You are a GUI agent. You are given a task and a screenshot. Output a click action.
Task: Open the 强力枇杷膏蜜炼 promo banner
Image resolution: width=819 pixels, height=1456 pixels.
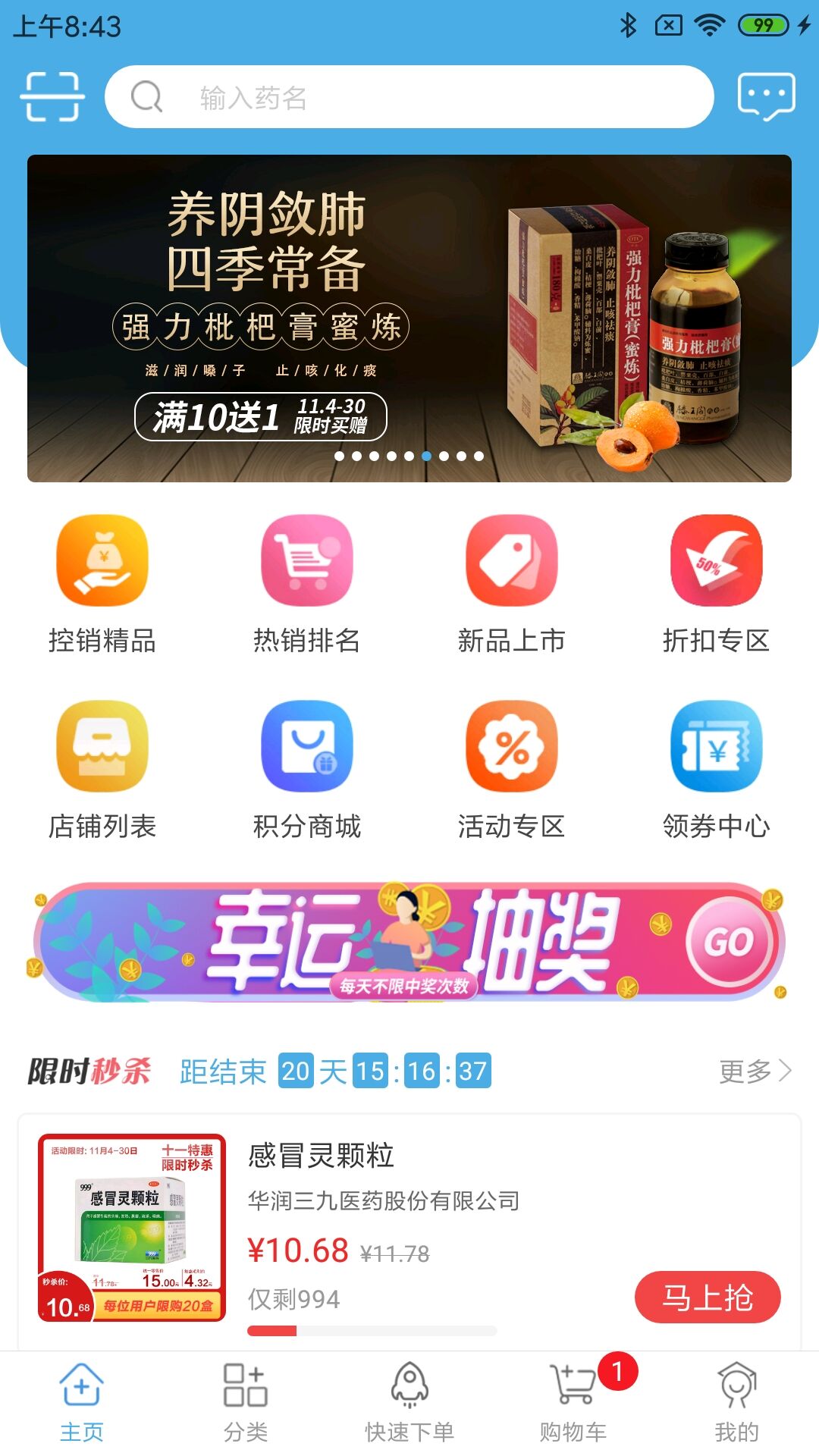pyautogui.click(x=409, y=318)
